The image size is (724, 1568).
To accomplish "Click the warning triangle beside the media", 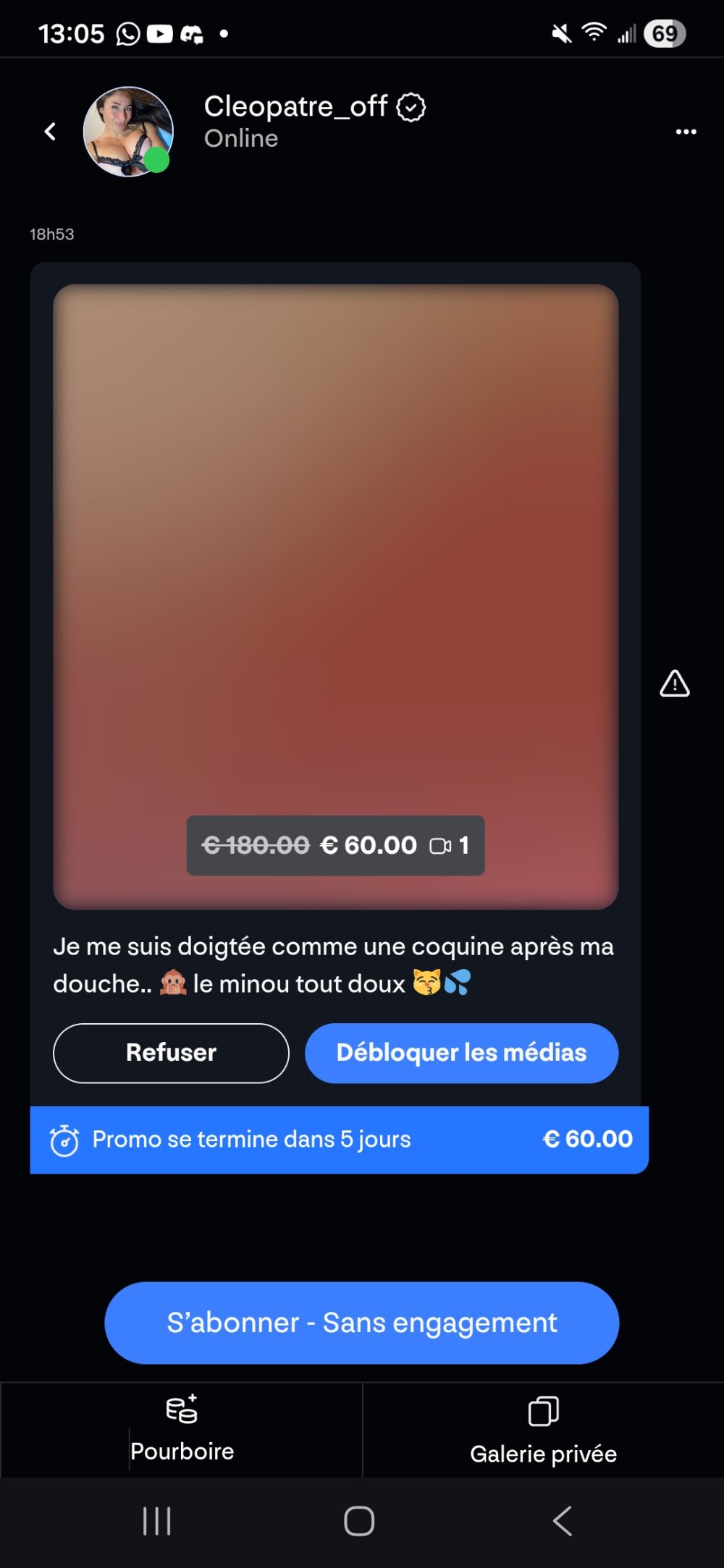I will tap(673, 685).
